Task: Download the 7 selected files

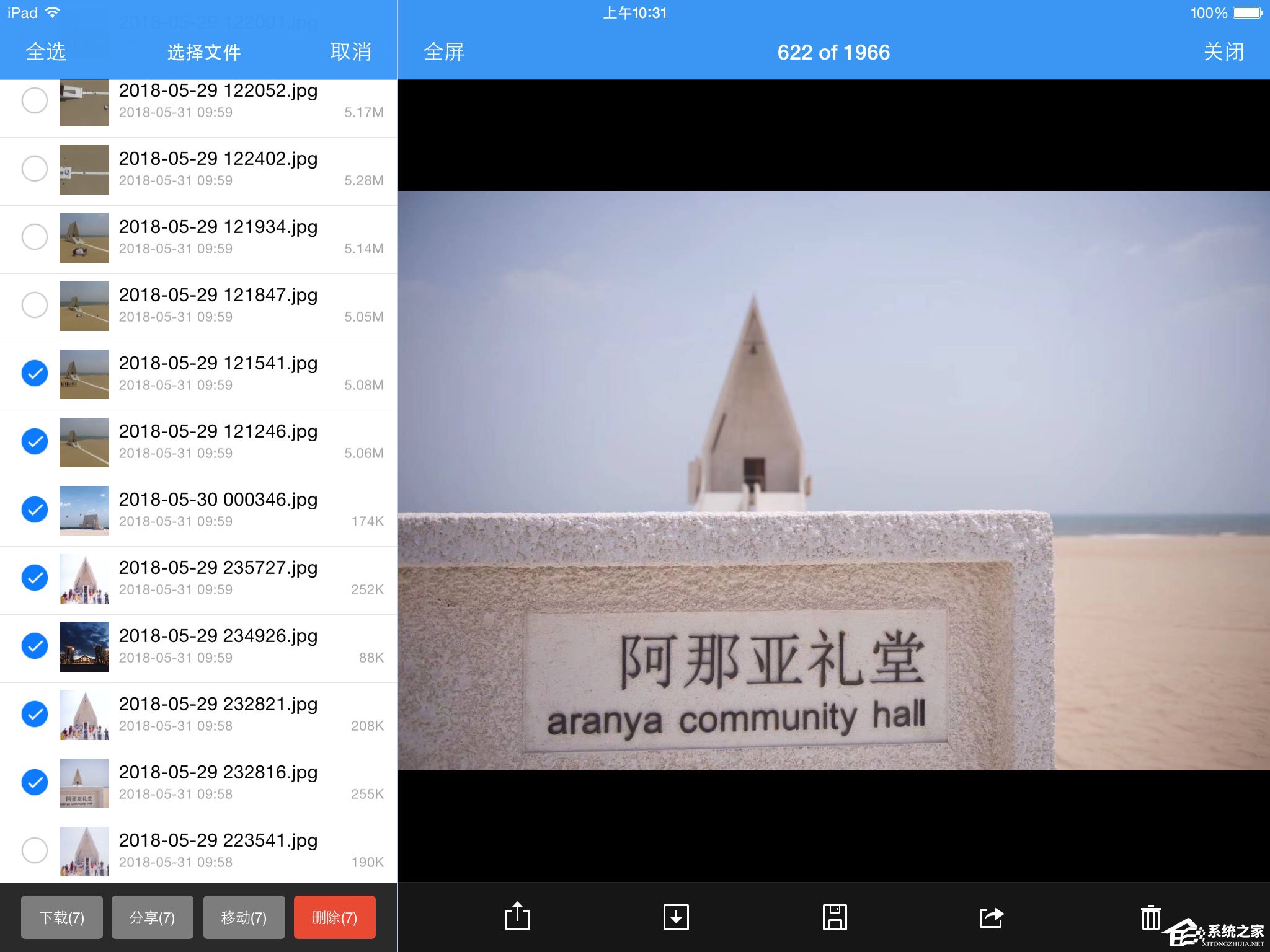Action: coord(62,917)
